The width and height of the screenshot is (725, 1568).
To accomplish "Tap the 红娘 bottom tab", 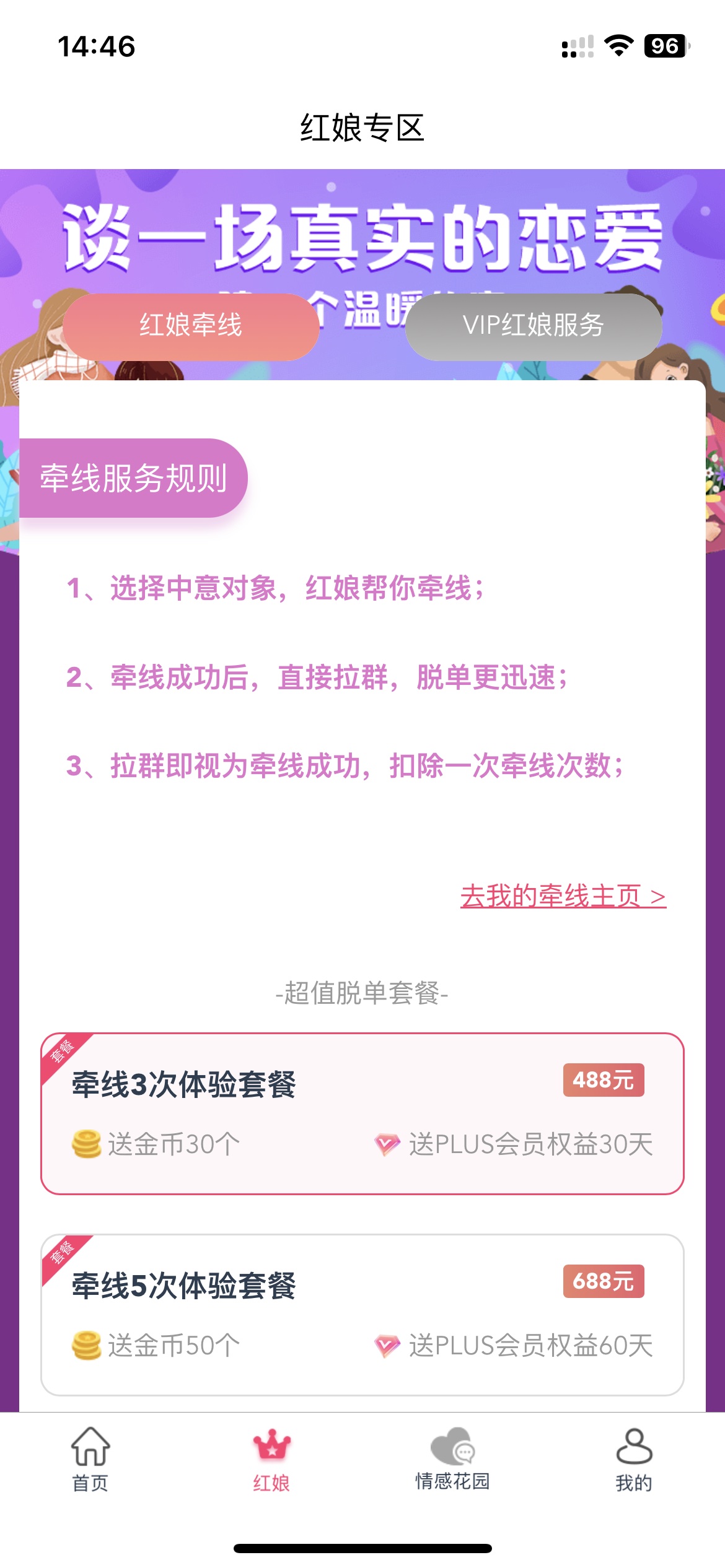I will pyautogui.click(x=271, y=1460).
